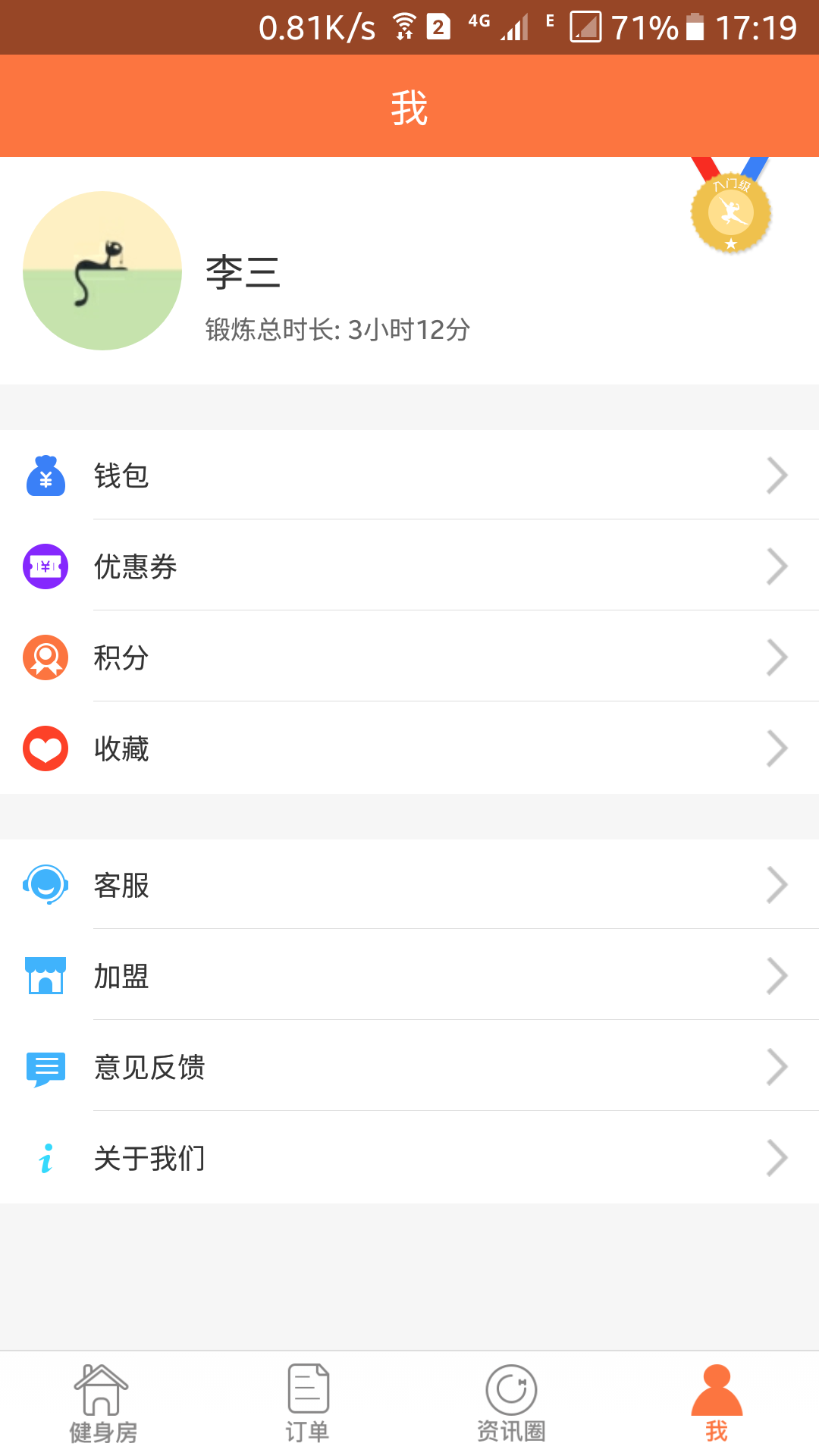Select the blue 加盟 storefront icon
Viewport: 819px width, 1456px height.
[x=45, y=976]
